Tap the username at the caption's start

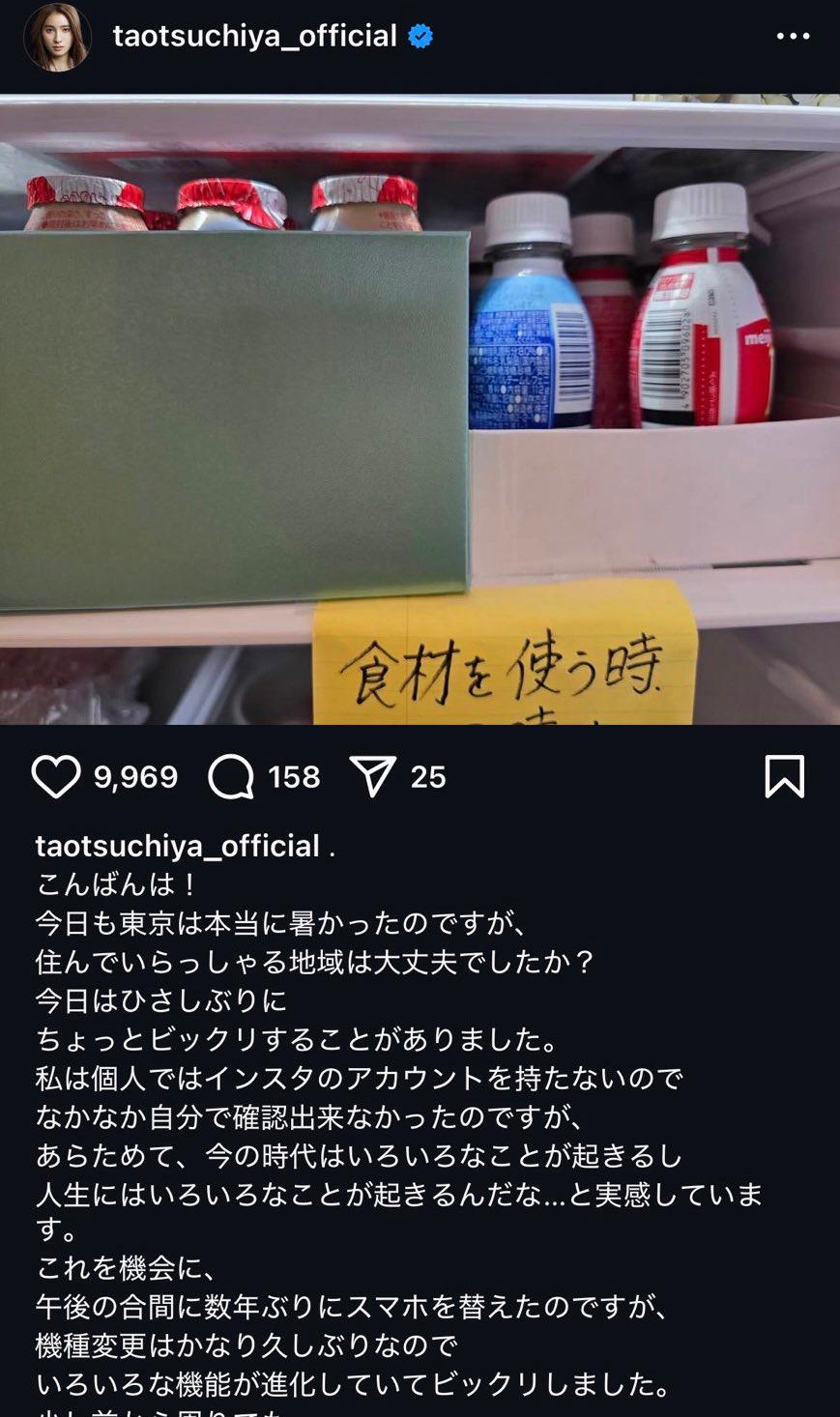(x=178, y=846)
